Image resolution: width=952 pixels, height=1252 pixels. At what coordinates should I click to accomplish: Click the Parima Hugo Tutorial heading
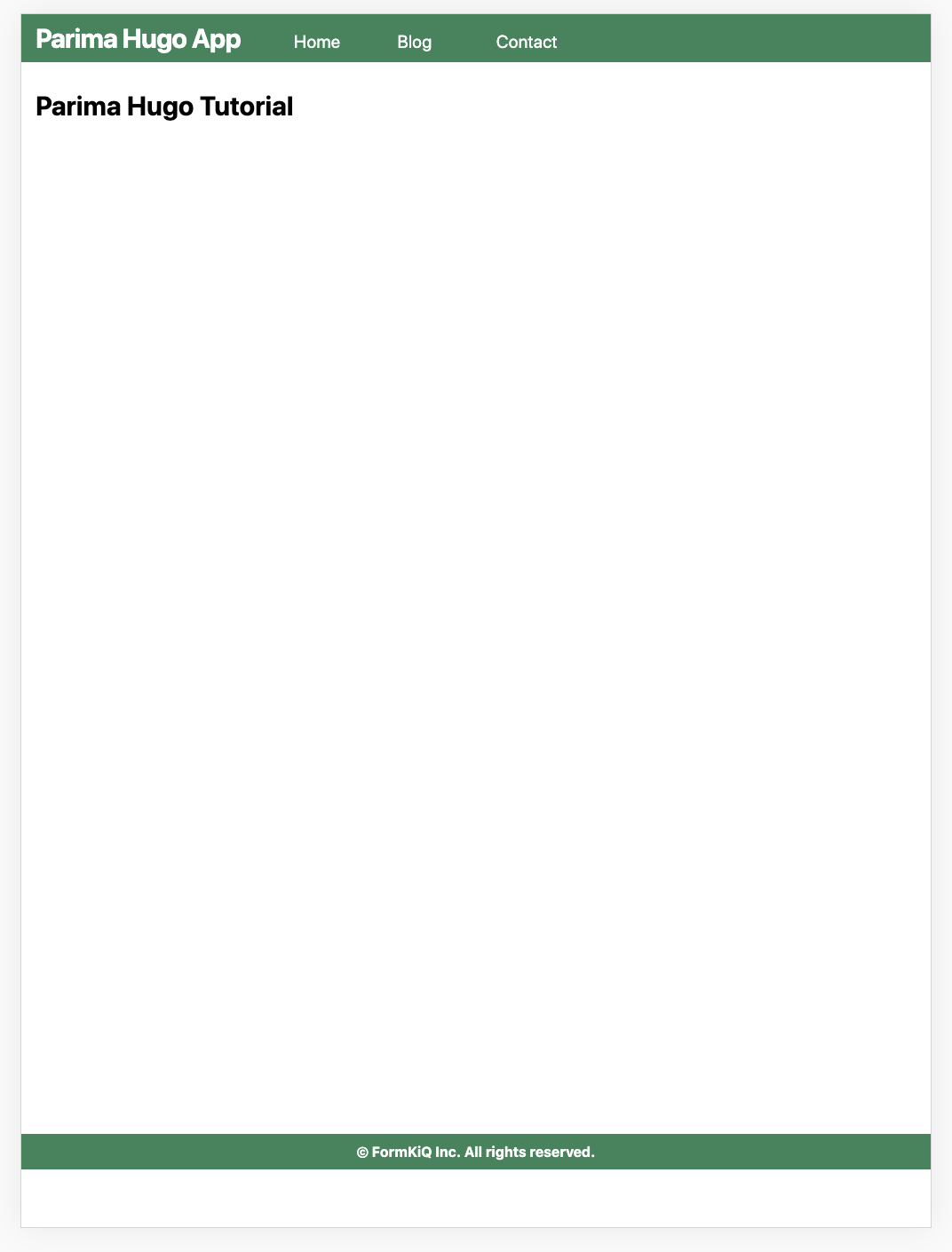[x=164, y=106]
